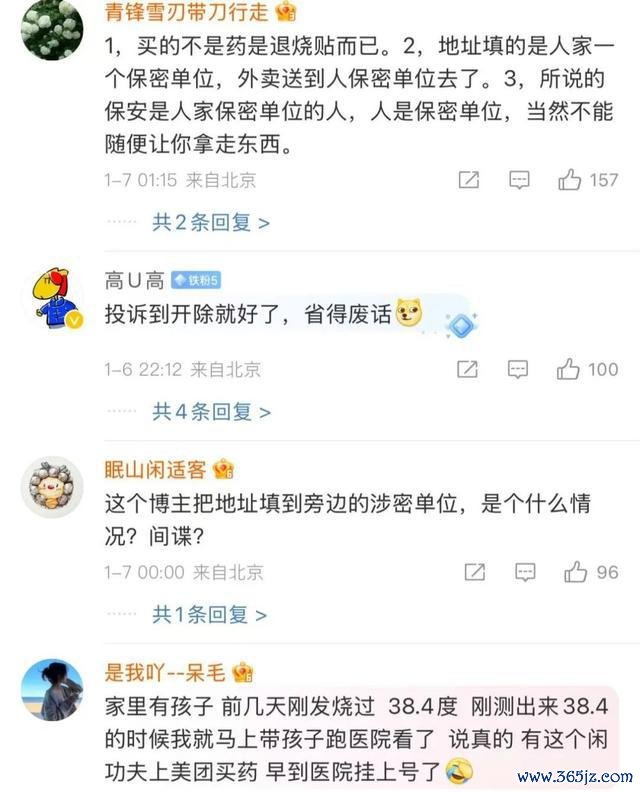Like the comment by 青锋雪刃带刀行走
Screen dimensions: 640x792
click(571, 180)
